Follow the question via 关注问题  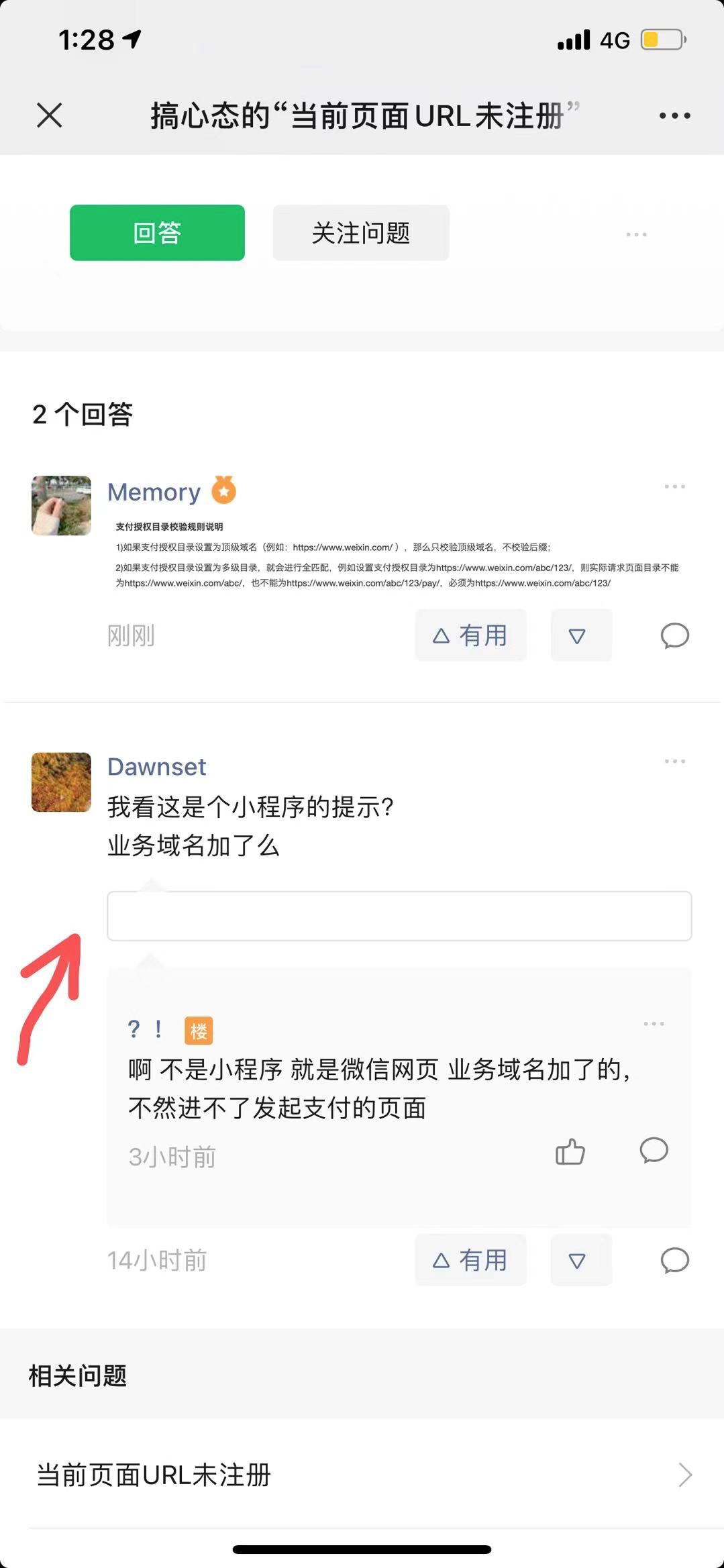click(x=360, y=233)
